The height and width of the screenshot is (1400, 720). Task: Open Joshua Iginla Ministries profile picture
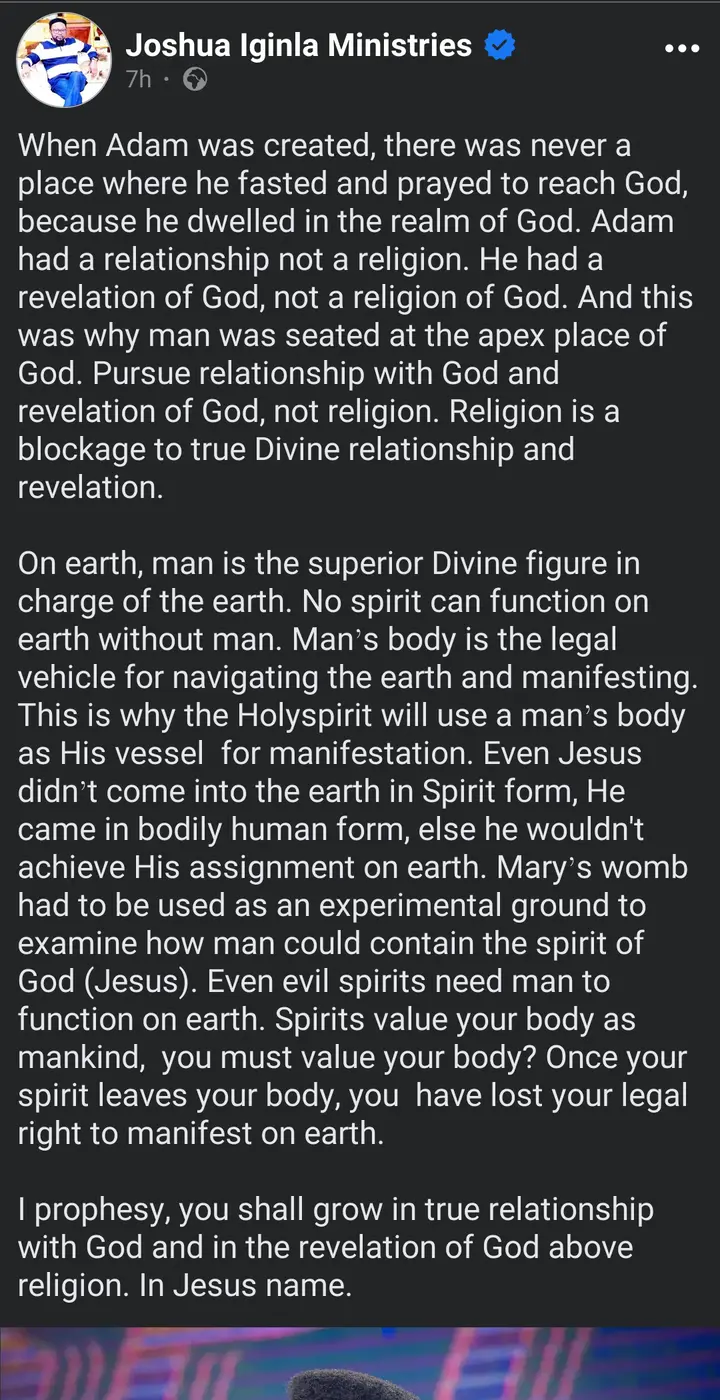click(x=64, y=60)
